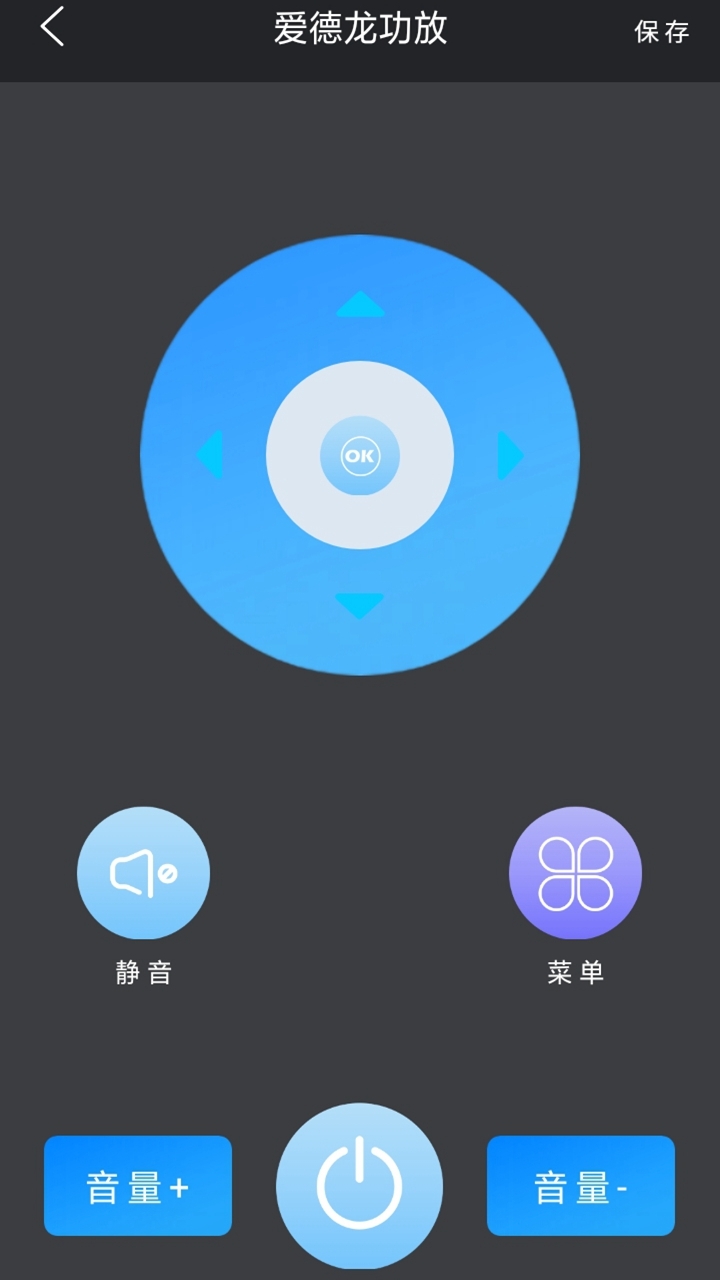Image resolution: width=720 pixels, height=1280 pixels.
Task: Decrease volume with the 音量- button
Action: pos(580,1185)
